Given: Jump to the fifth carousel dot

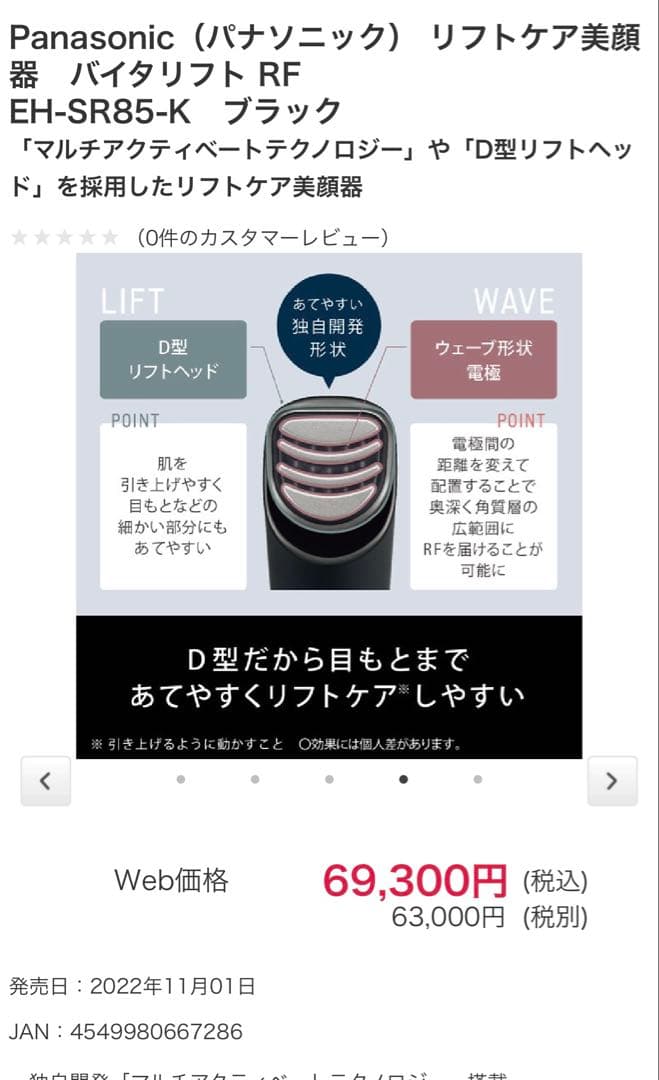Looking at the screenshot, I should tap(477, 779).
